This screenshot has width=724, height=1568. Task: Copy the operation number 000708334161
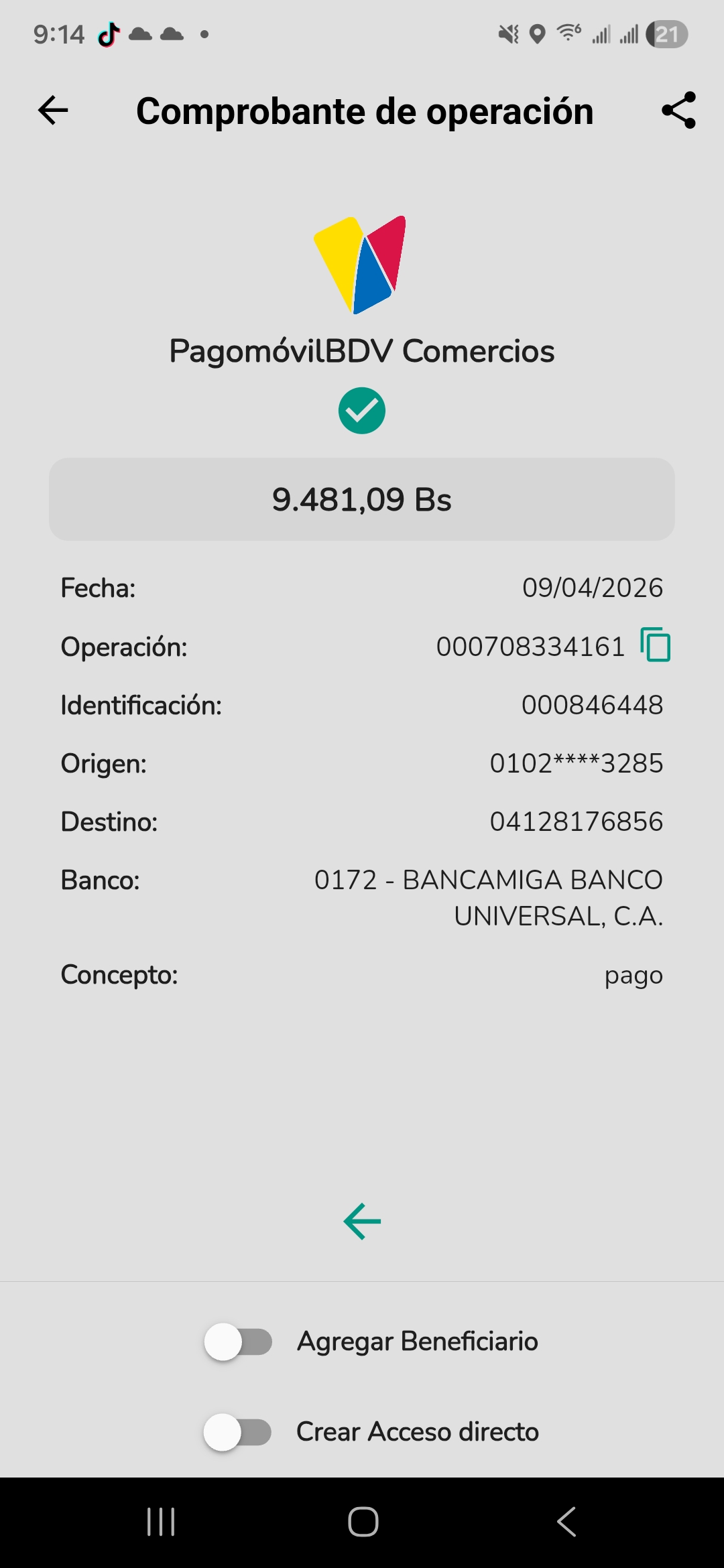click(655, 645)
